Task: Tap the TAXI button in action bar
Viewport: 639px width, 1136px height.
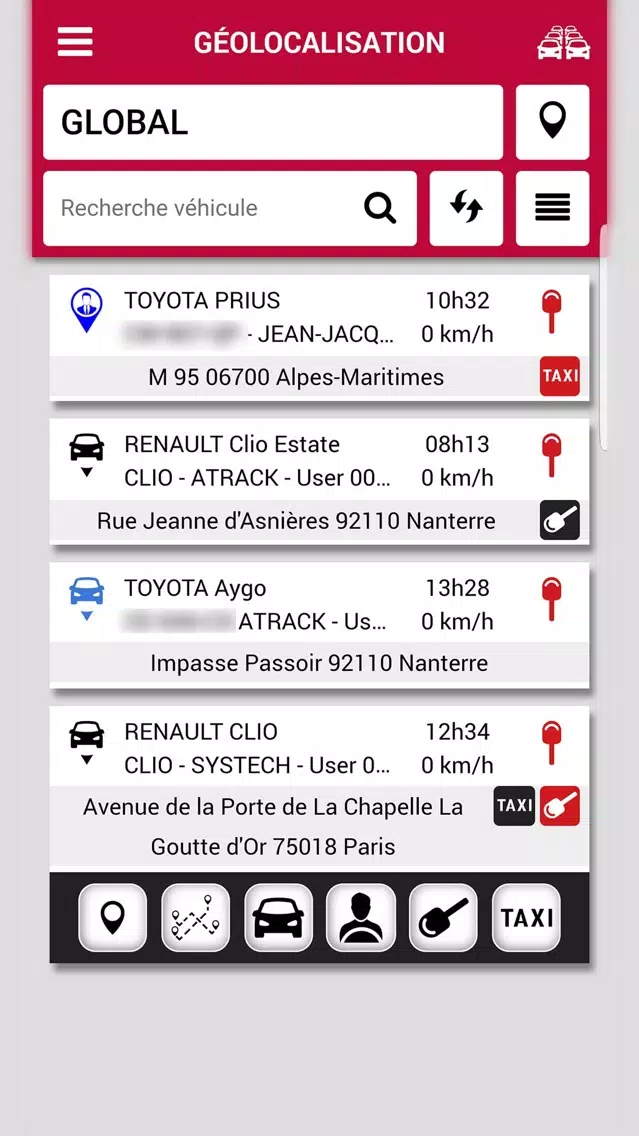Action: point(526,917)
